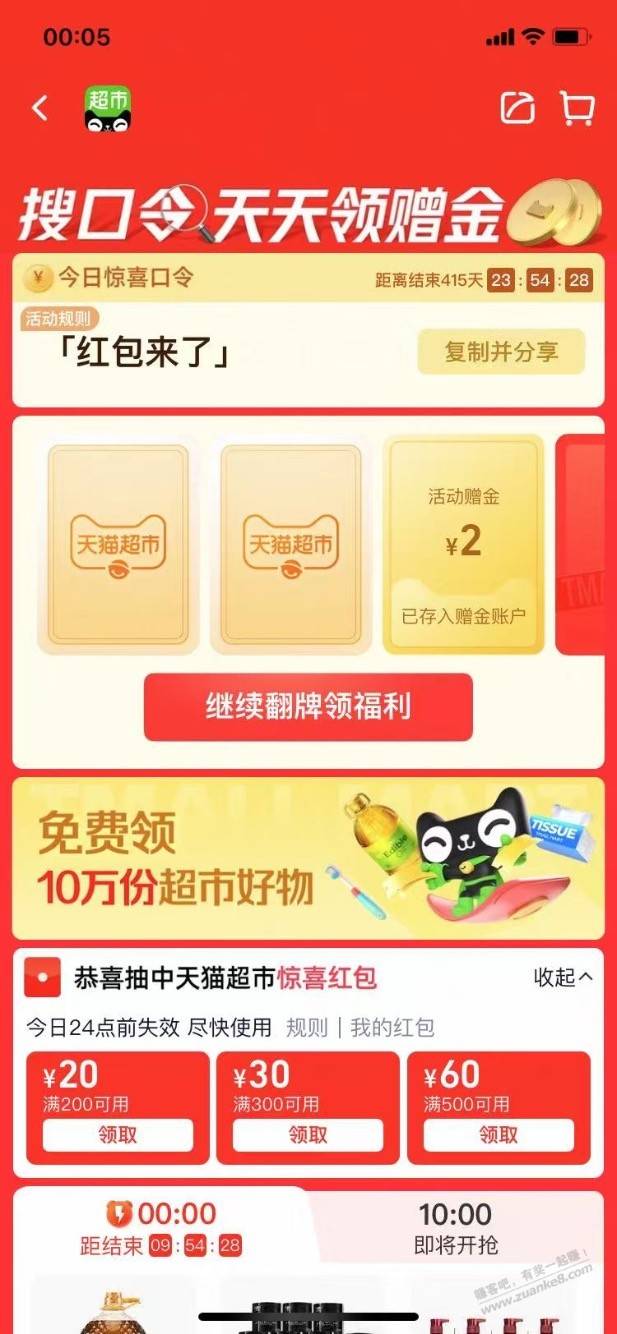
Task: Open the Tmall Supermarket logo
Action: pyautogui.click(x=108, y=109)
